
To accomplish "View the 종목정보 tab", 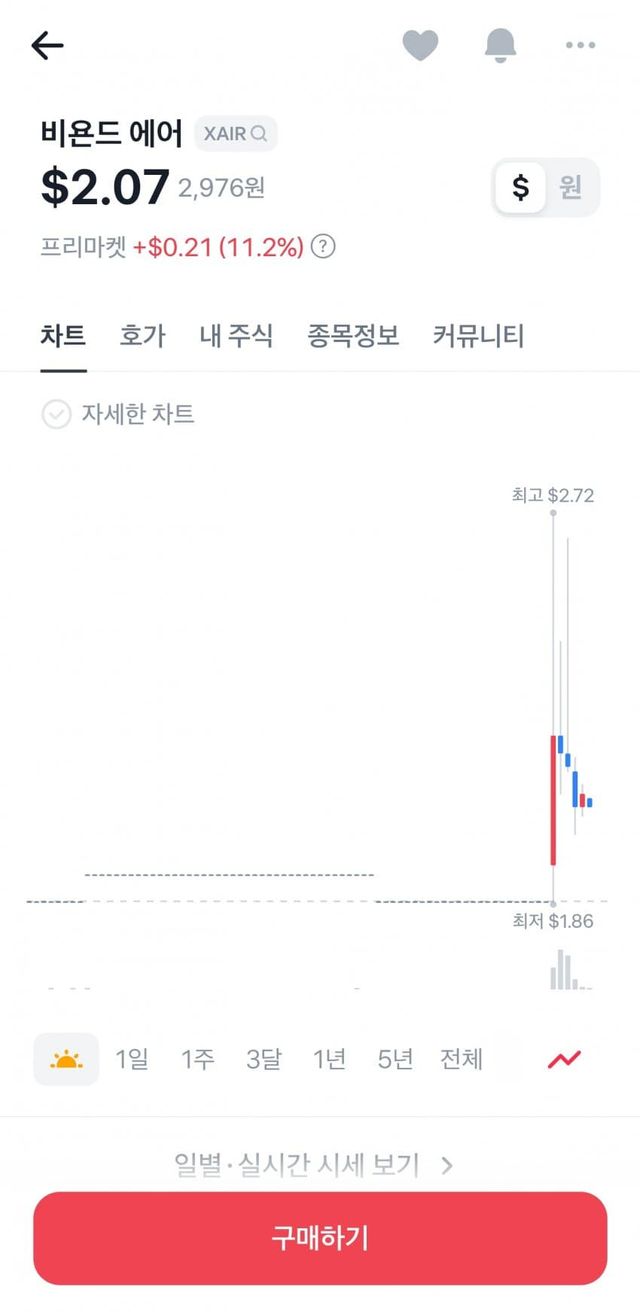I will pos(353,336).
